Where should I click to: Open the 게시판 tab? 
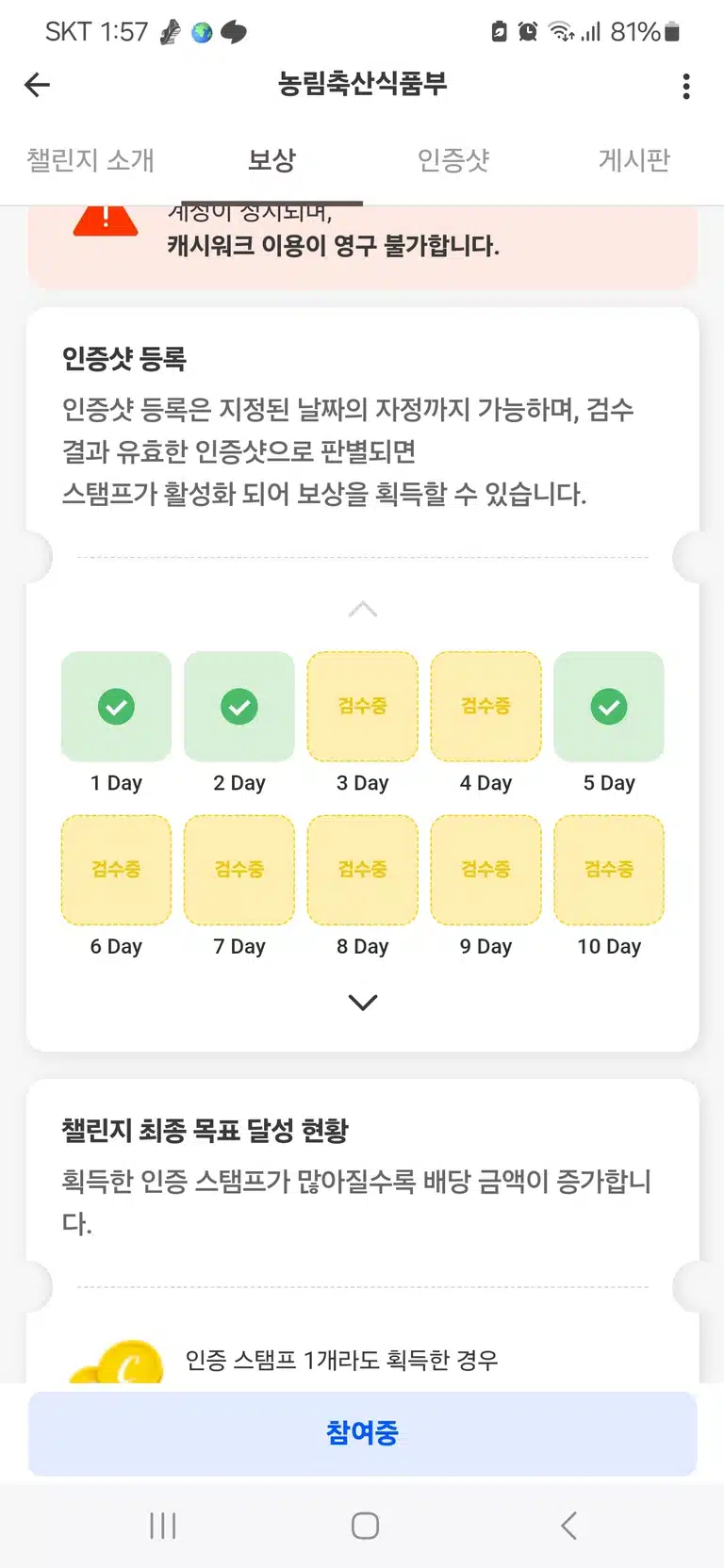[x=634, y=160]
